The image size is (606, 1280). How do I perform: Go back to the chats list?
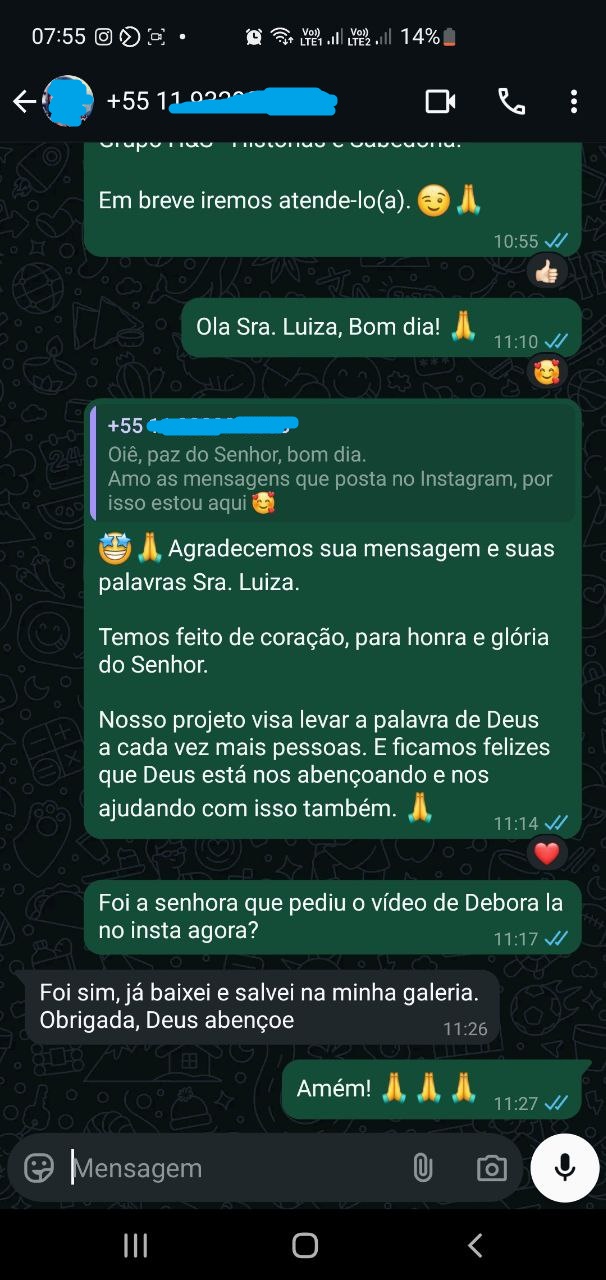coord(23,101)
